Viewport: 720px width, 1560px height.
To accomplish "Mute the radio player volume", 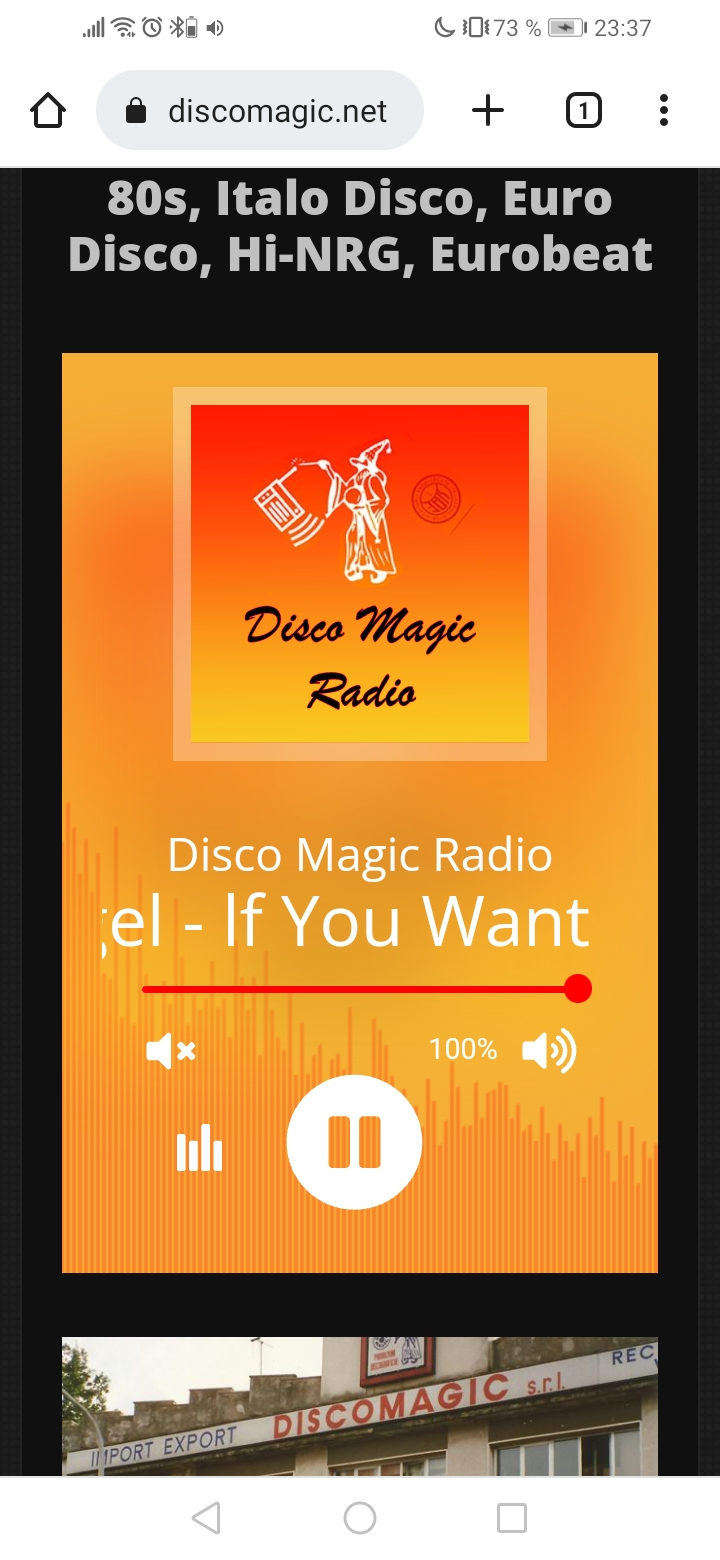I will (x=171, y=1051).
